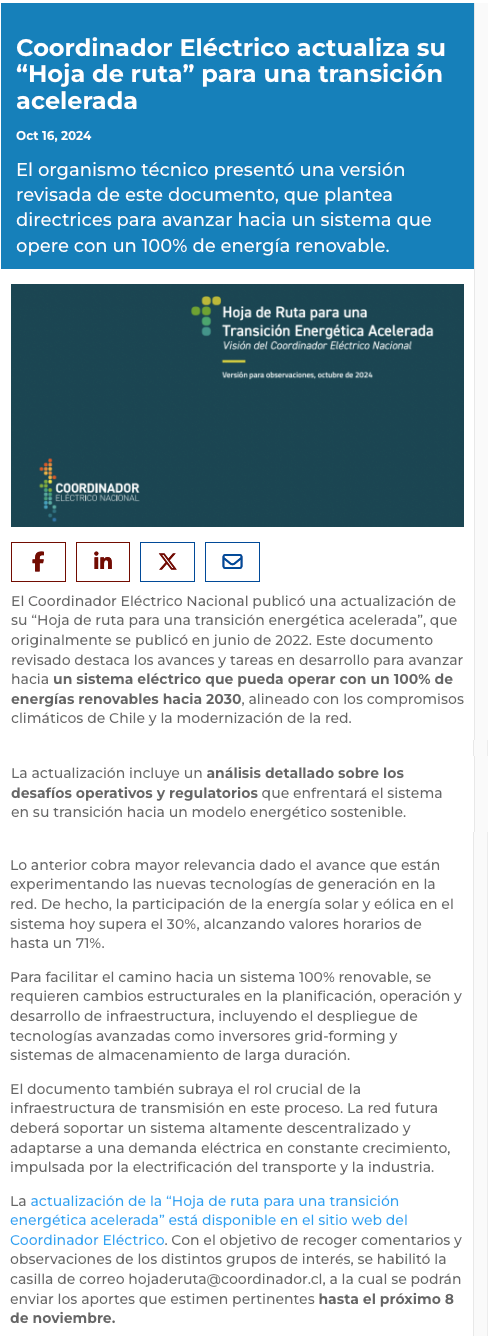Share the article on Facebook
488x1336 pixels.
[38, 562]
